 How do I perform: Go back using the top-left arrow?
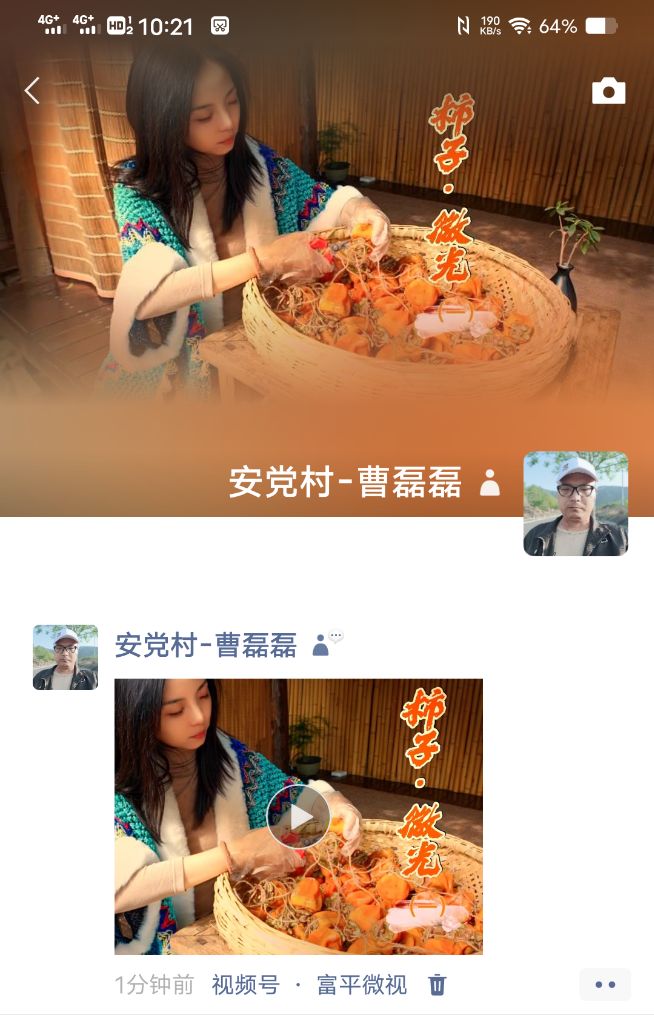tap(32, 91)
